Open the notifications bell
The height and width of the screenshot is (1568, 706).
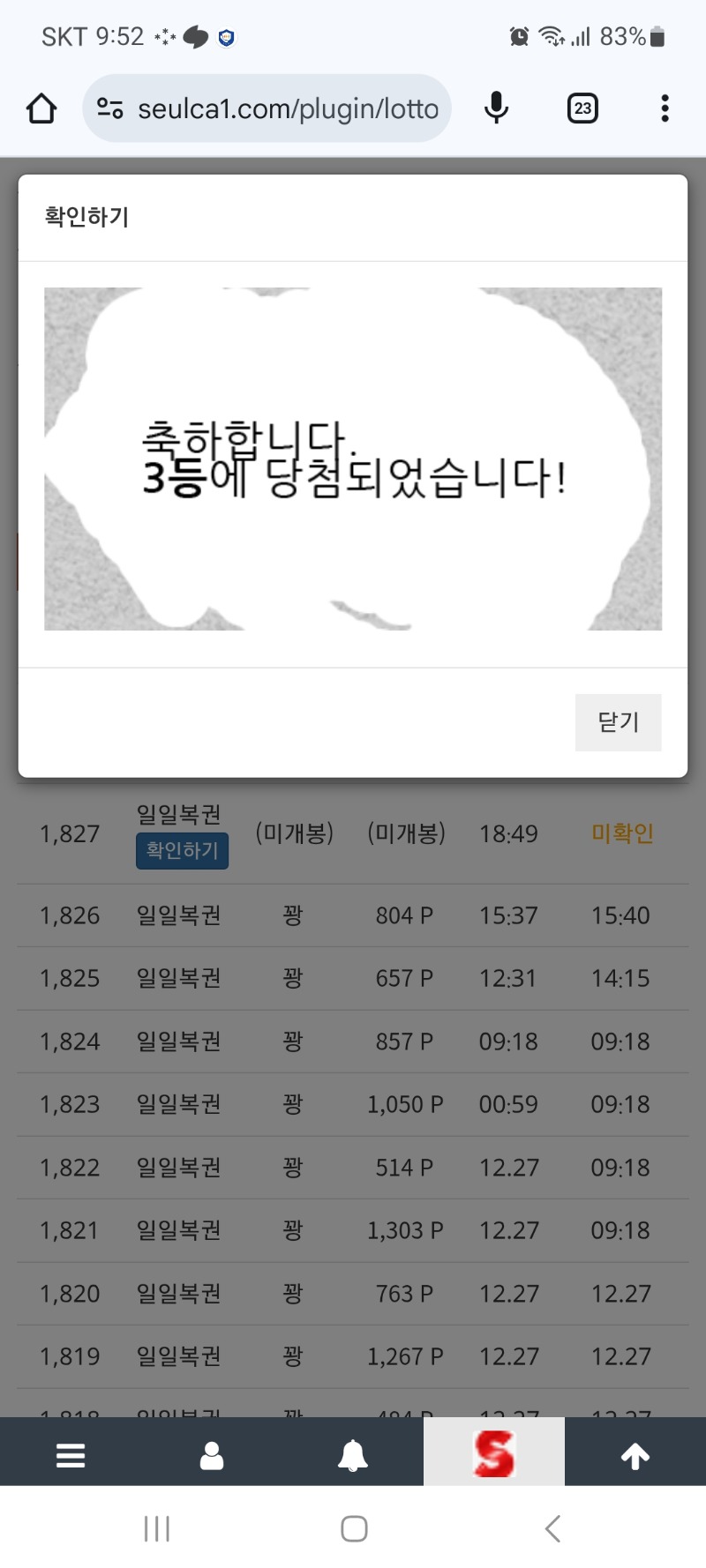[353, 1455]
